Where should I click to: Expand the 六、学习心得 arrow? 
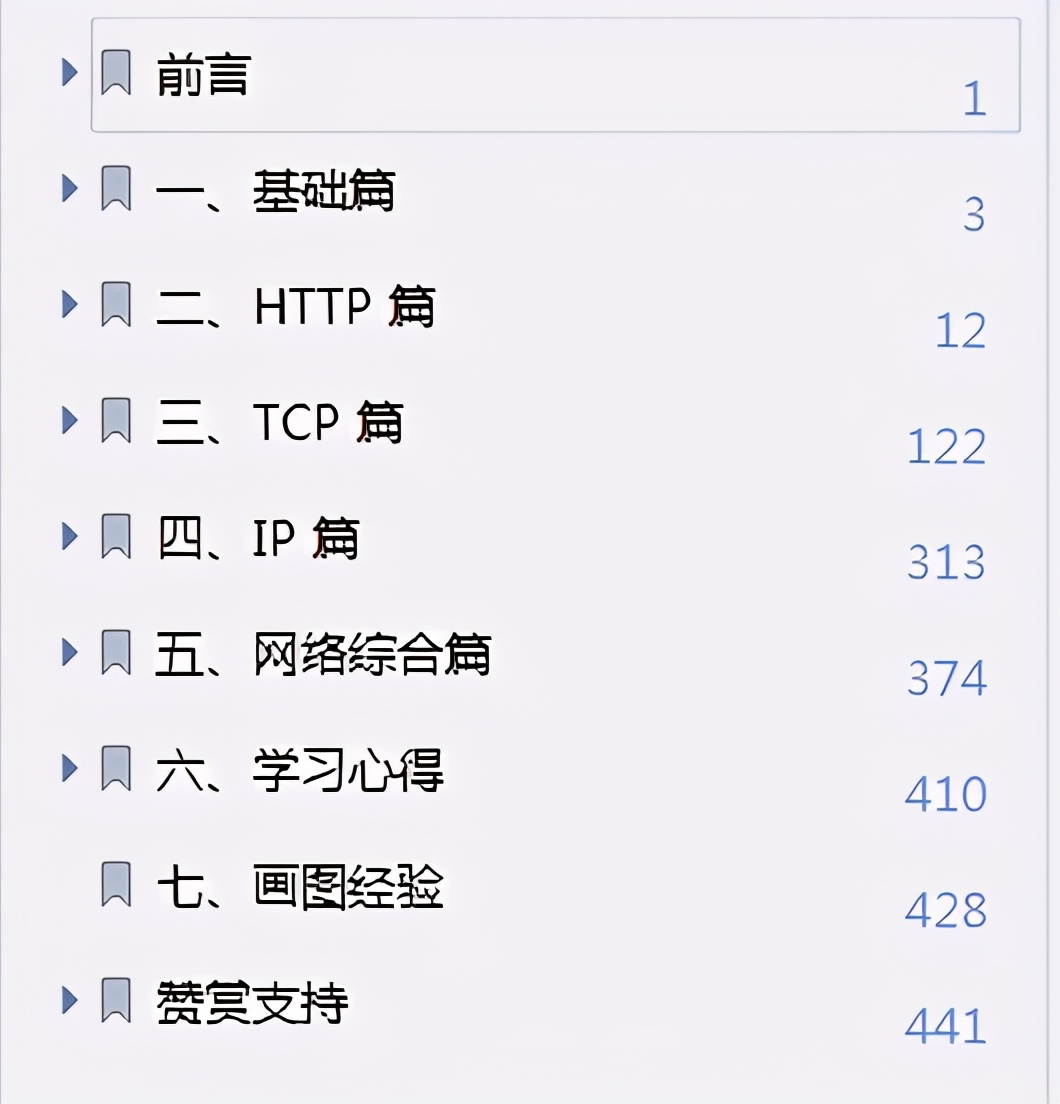pyautogui.click(x=69, y=769)
